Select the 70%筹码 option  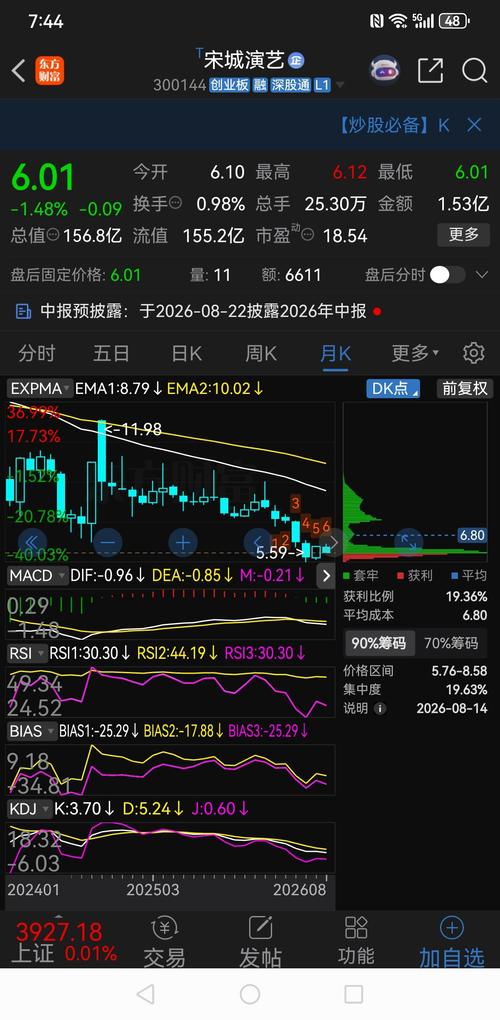pos(451,643)
